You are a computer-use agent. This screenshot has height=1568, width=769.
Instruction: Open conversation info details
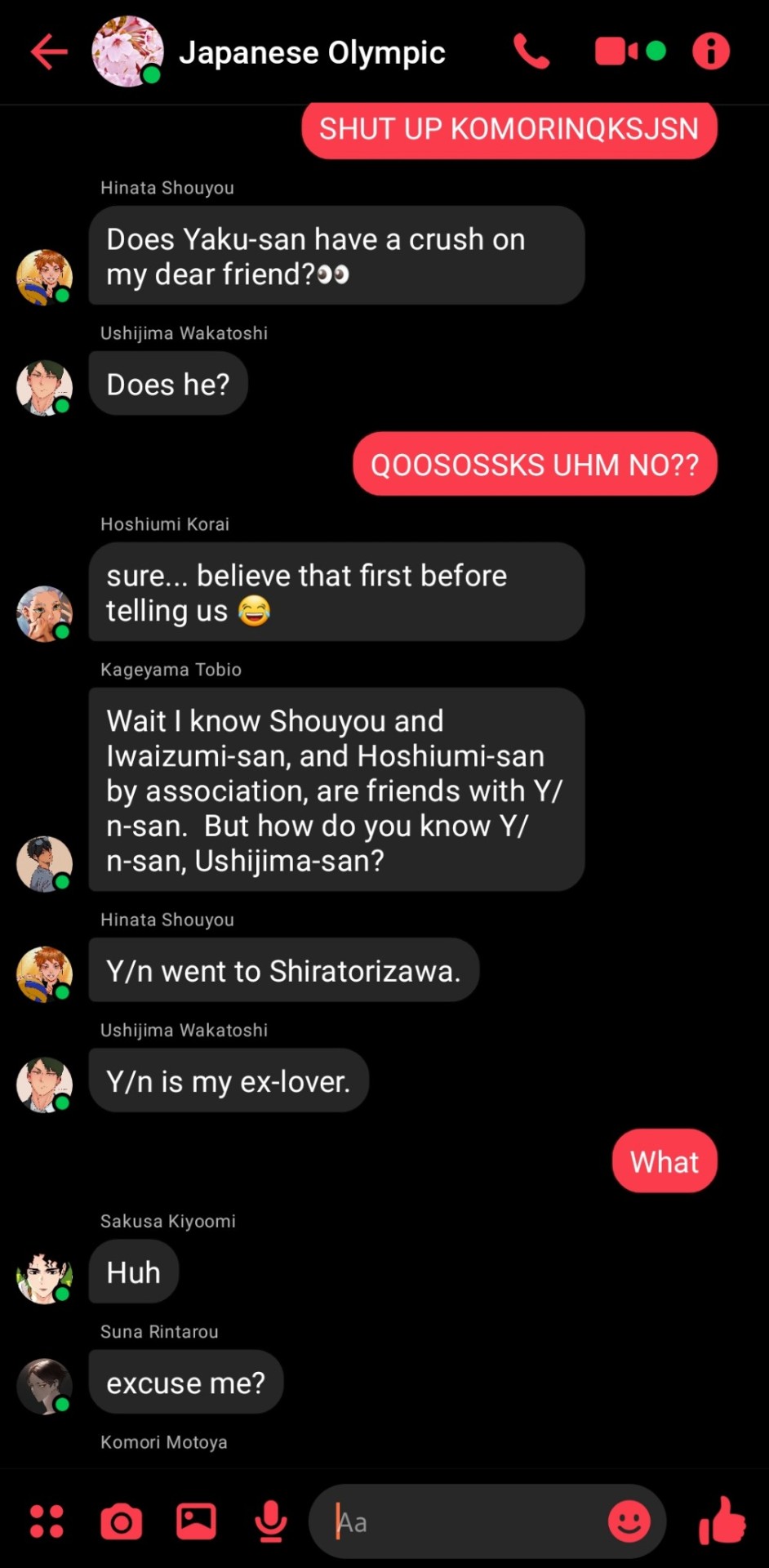[x=711, y=52]
